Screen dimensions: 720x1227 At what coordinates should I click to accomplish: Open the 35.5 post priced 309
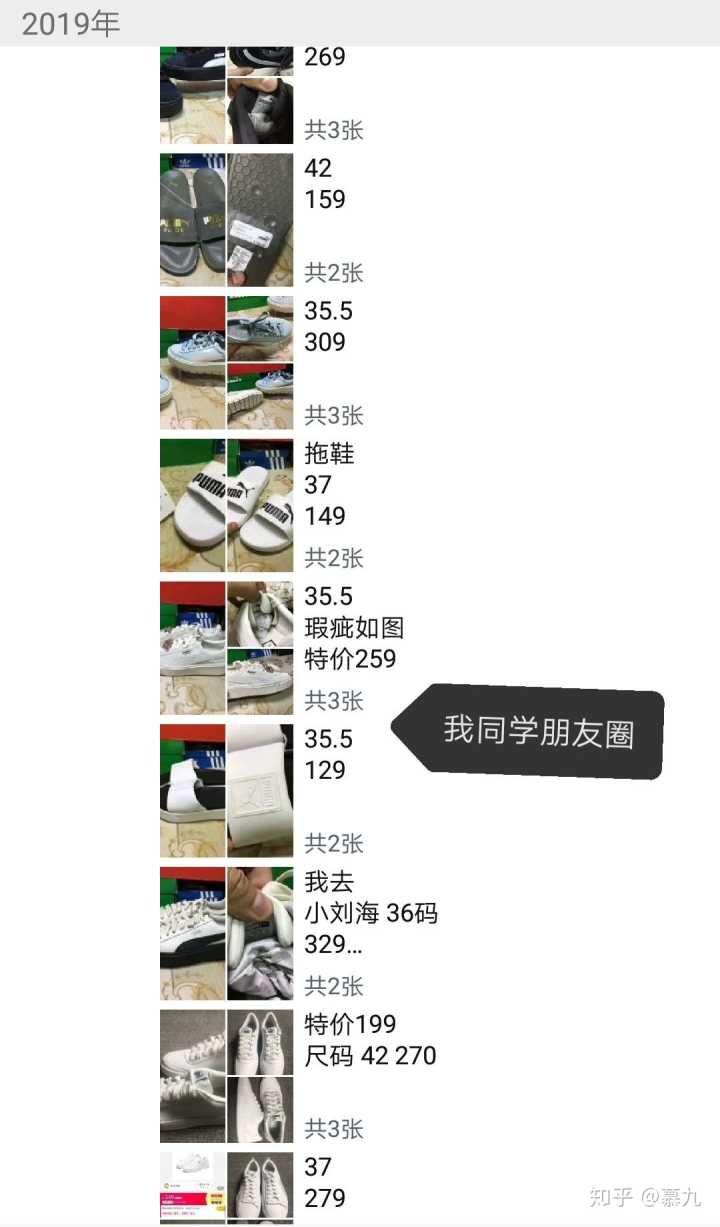328,327
